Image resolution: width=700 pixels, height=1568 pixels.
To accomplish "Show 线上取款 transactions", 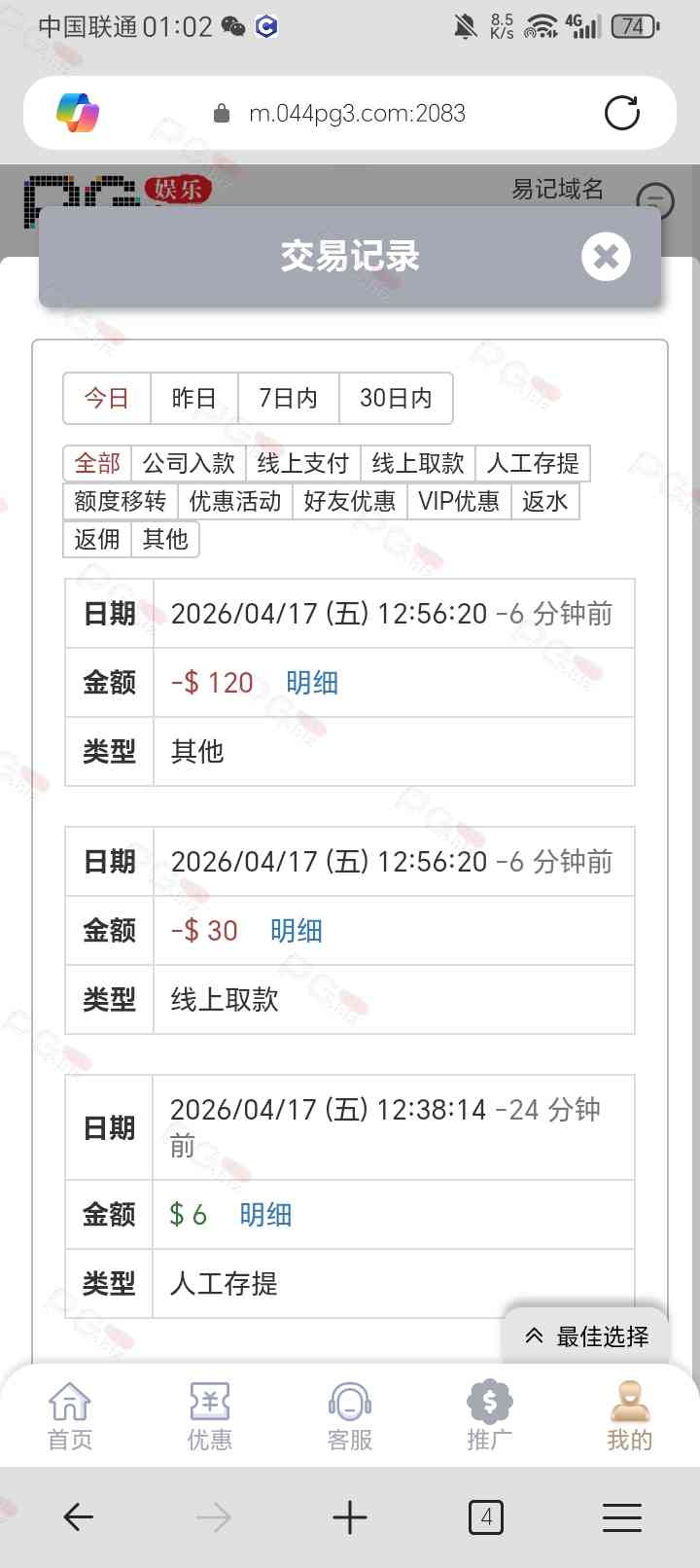I will point(418,463).
